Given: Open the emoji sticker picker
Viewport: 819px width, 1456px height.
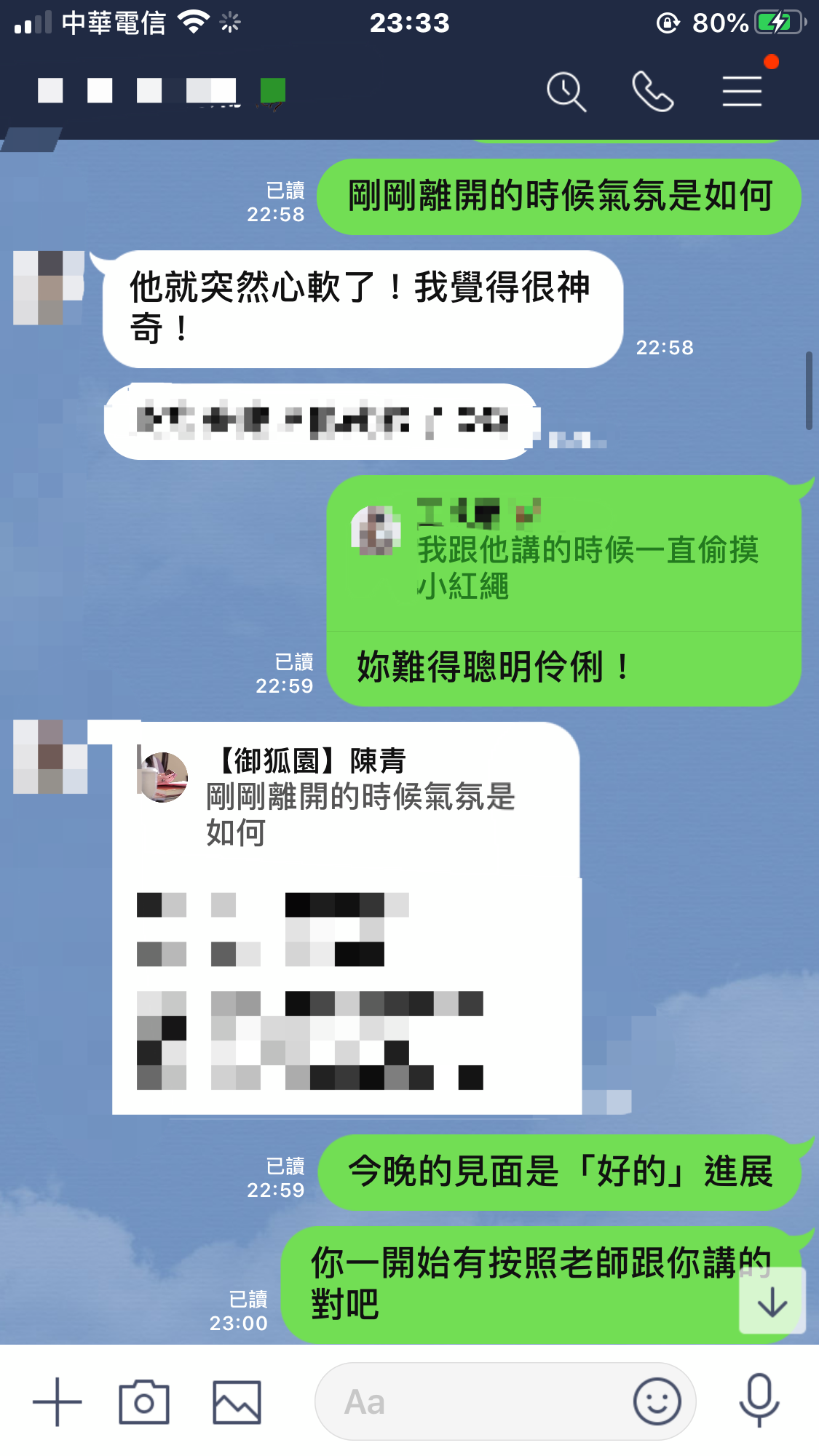Looking at the screenshot, I should click(657, 1401).
